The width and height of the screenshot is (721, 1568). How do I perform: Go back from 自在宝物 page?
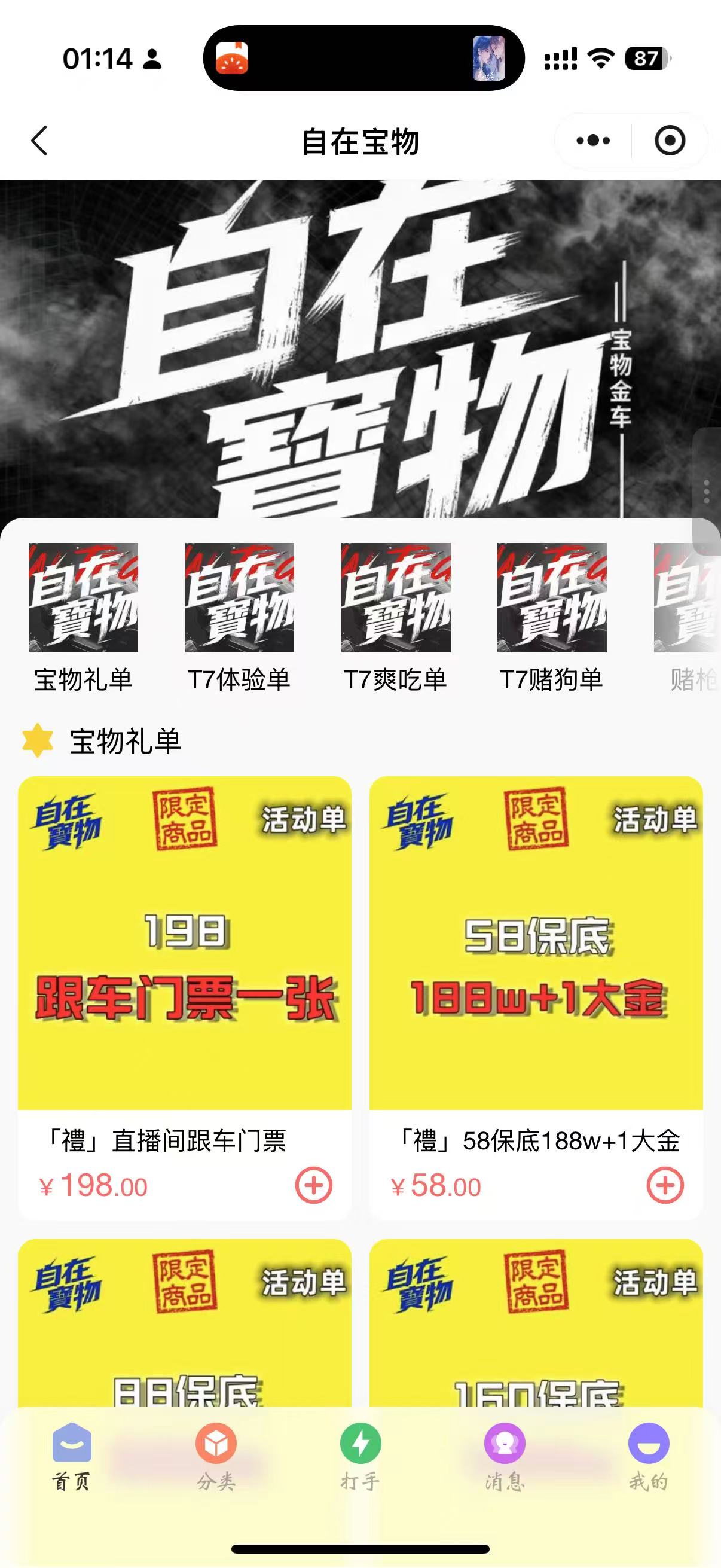[x=39, y=141]
